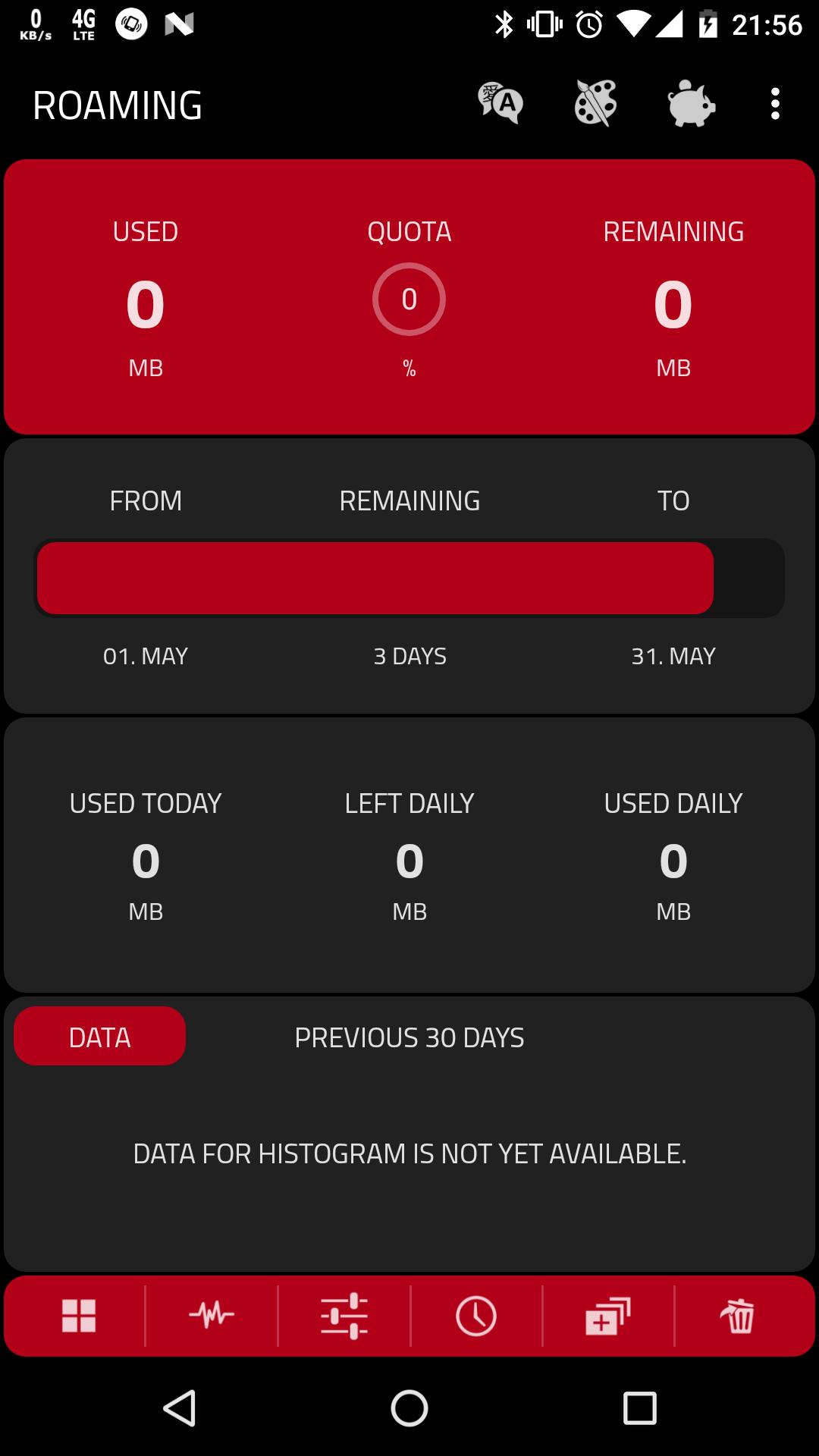
Task: Open the sliders settings tab
Action: pyautogui.click(x=344, y=1316)
